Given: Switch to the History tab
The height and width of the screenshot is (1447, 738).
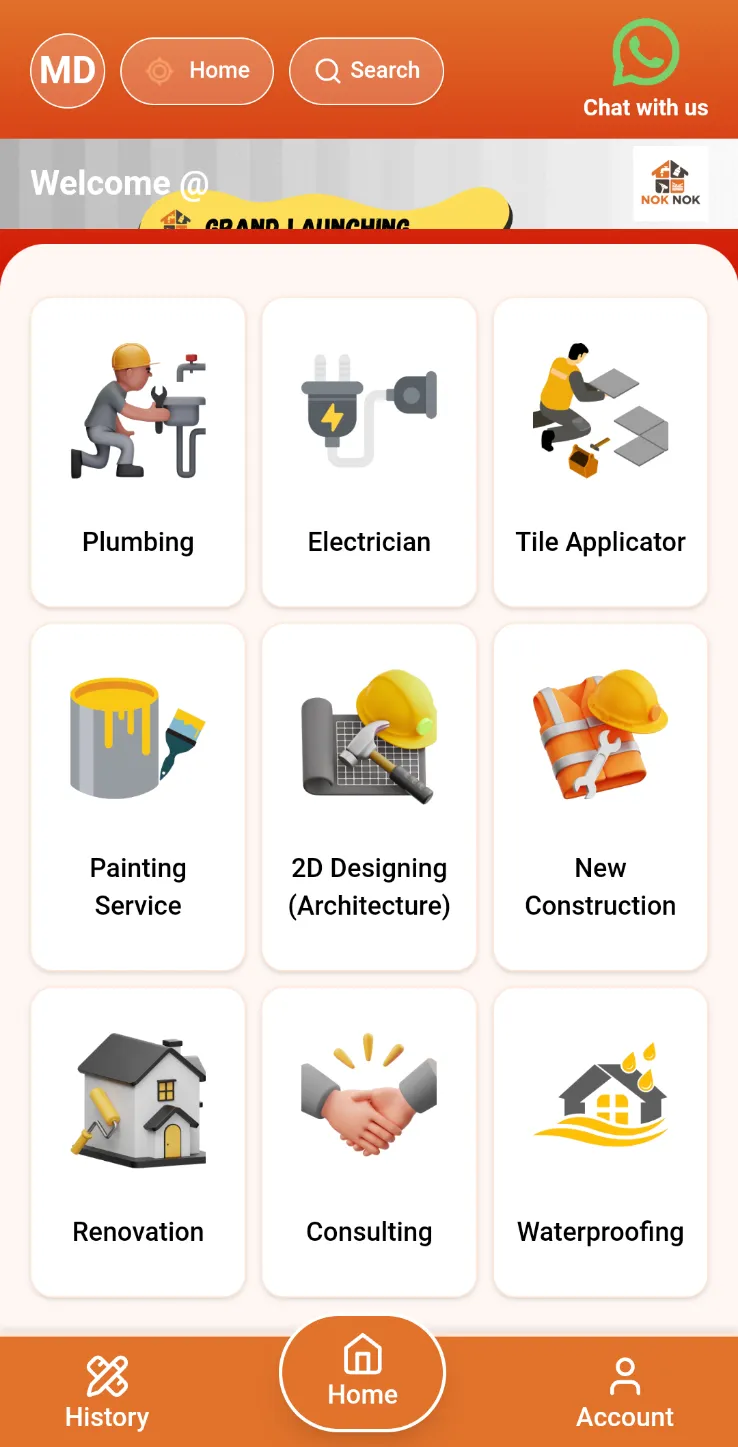Looking at the screenshot, I should [106, 1392].
